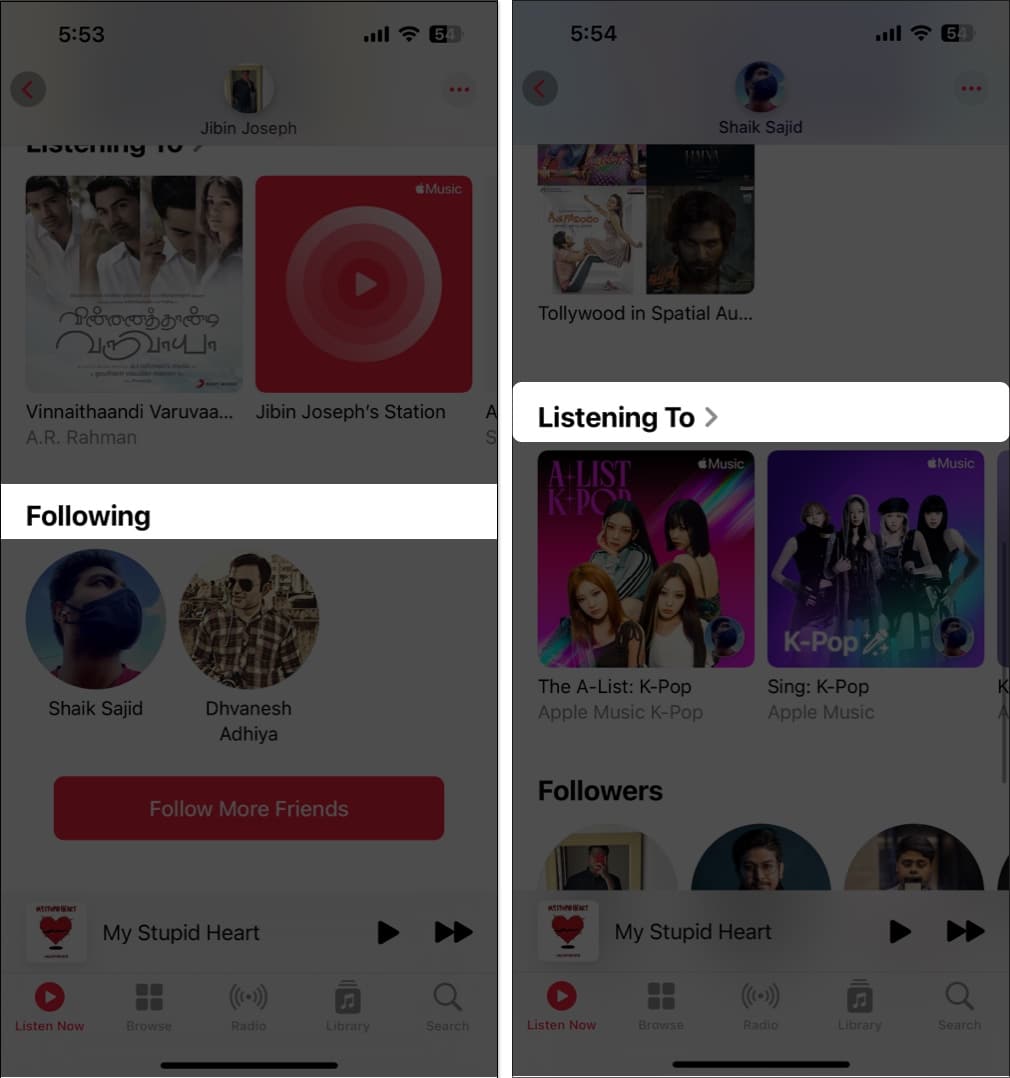Go back from Shaik Sajid's profile

[540, 89]
